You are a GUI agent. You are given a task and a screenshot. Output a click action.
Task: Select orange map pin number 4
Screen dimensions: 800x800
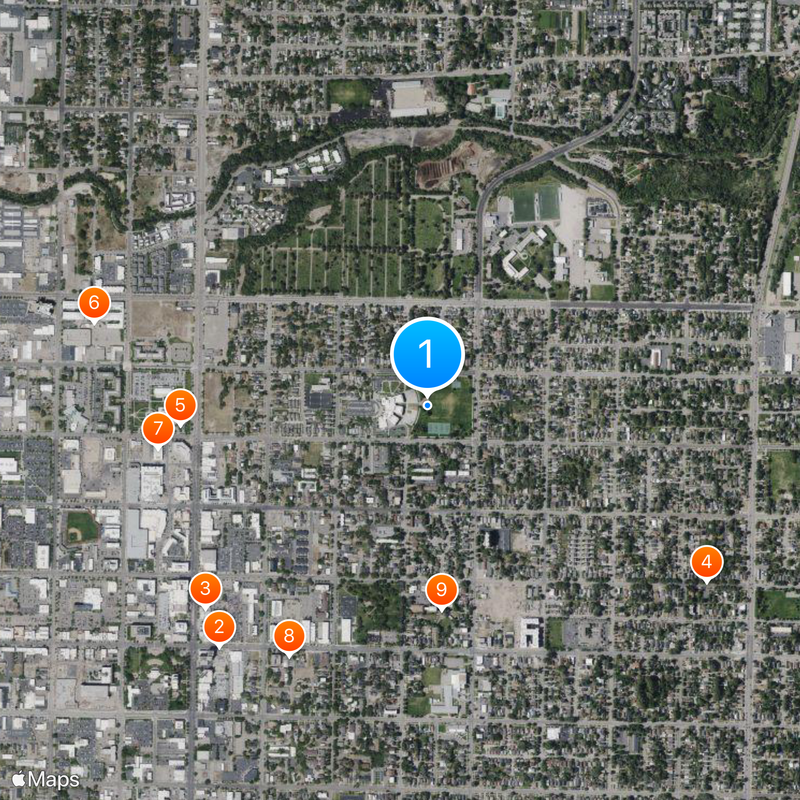pos(707,563)
